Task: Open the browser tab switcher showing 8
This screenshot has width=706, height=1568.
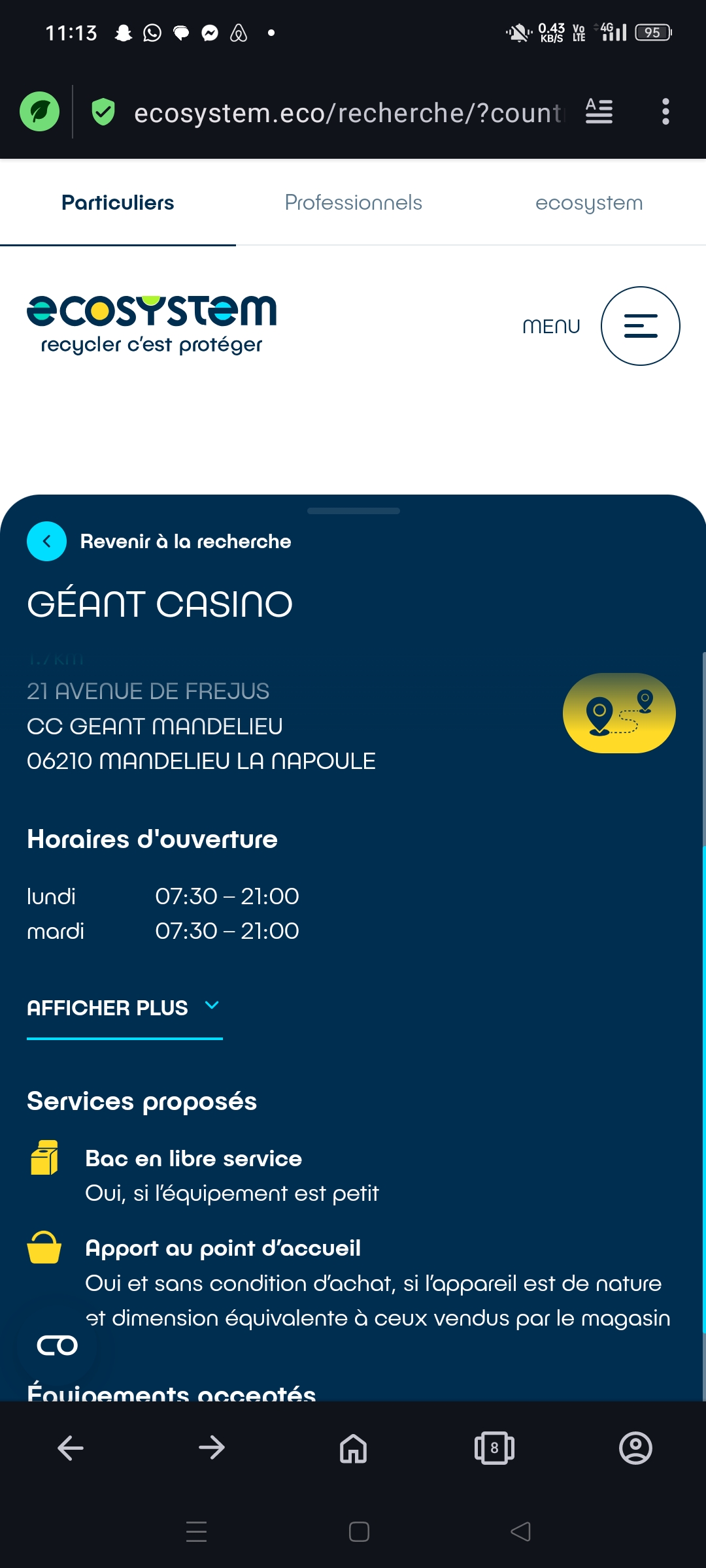Action: pyautogui.click(x=494, y=1448)
